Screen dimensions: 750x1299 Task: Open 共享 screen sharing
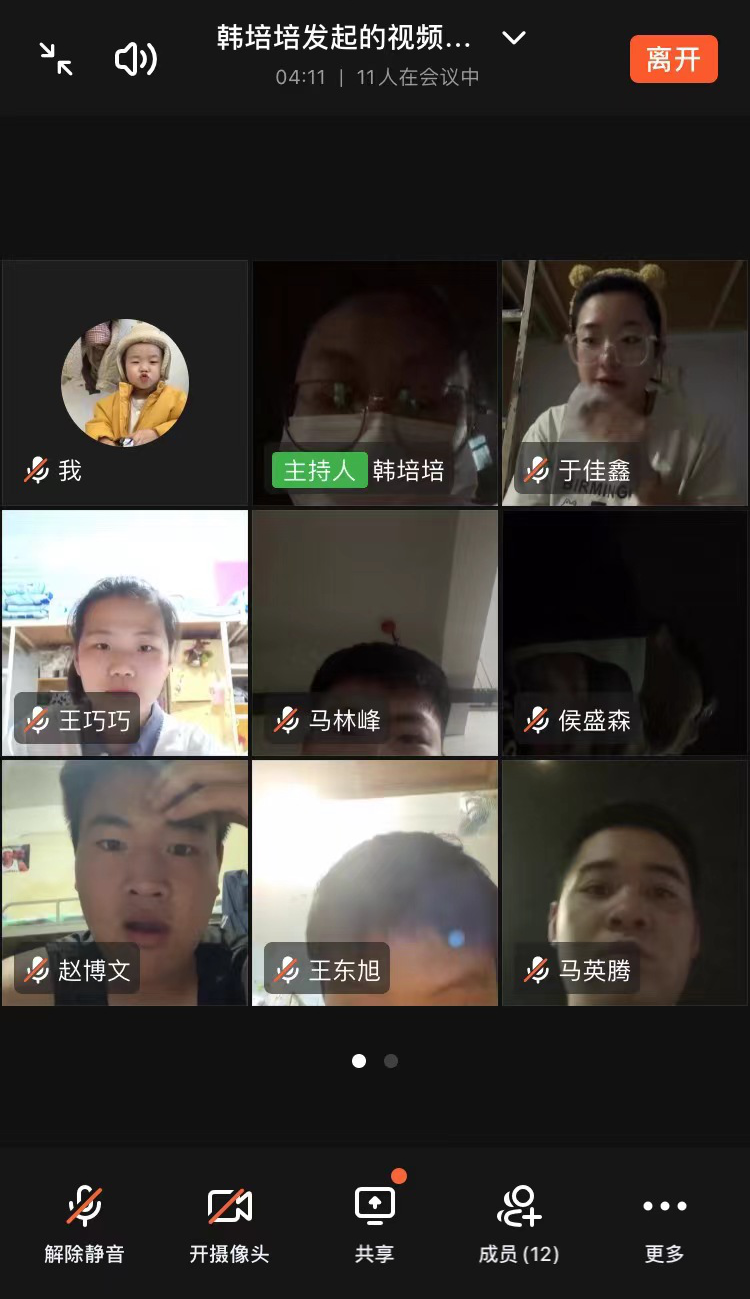click(x=374, y=1221)
